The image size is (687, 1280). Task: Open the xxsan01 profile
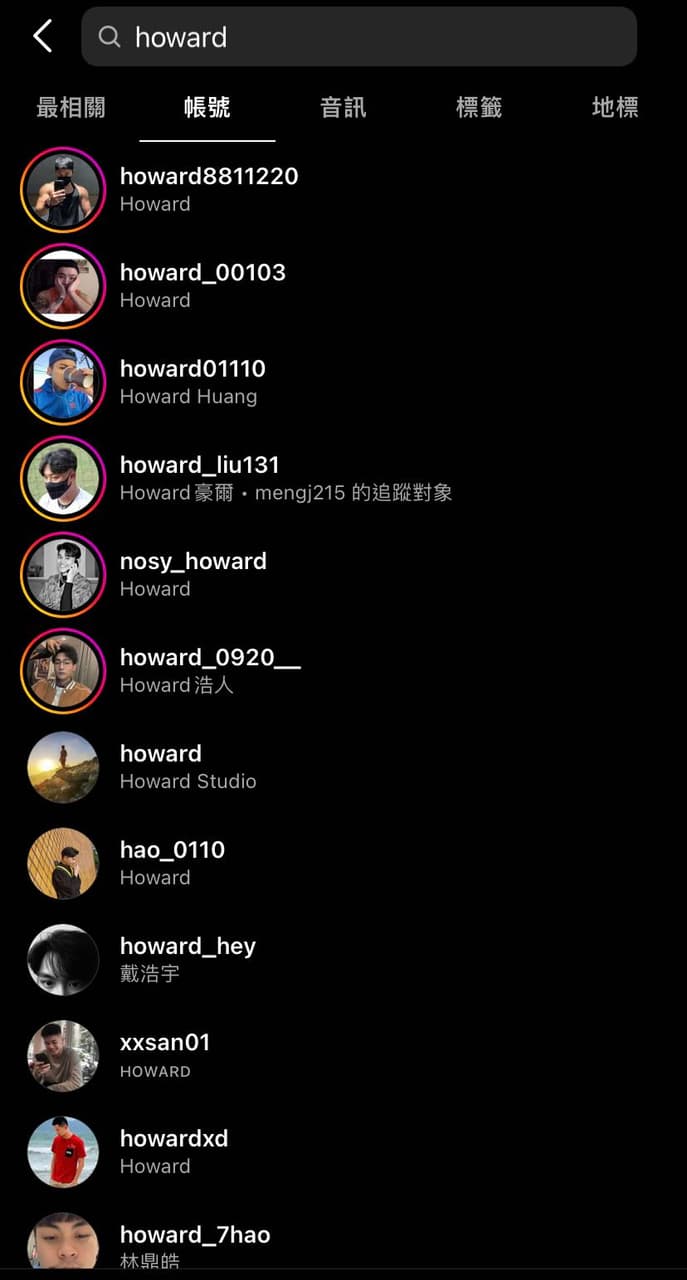pyautogui.click(x=165, y=1054)
